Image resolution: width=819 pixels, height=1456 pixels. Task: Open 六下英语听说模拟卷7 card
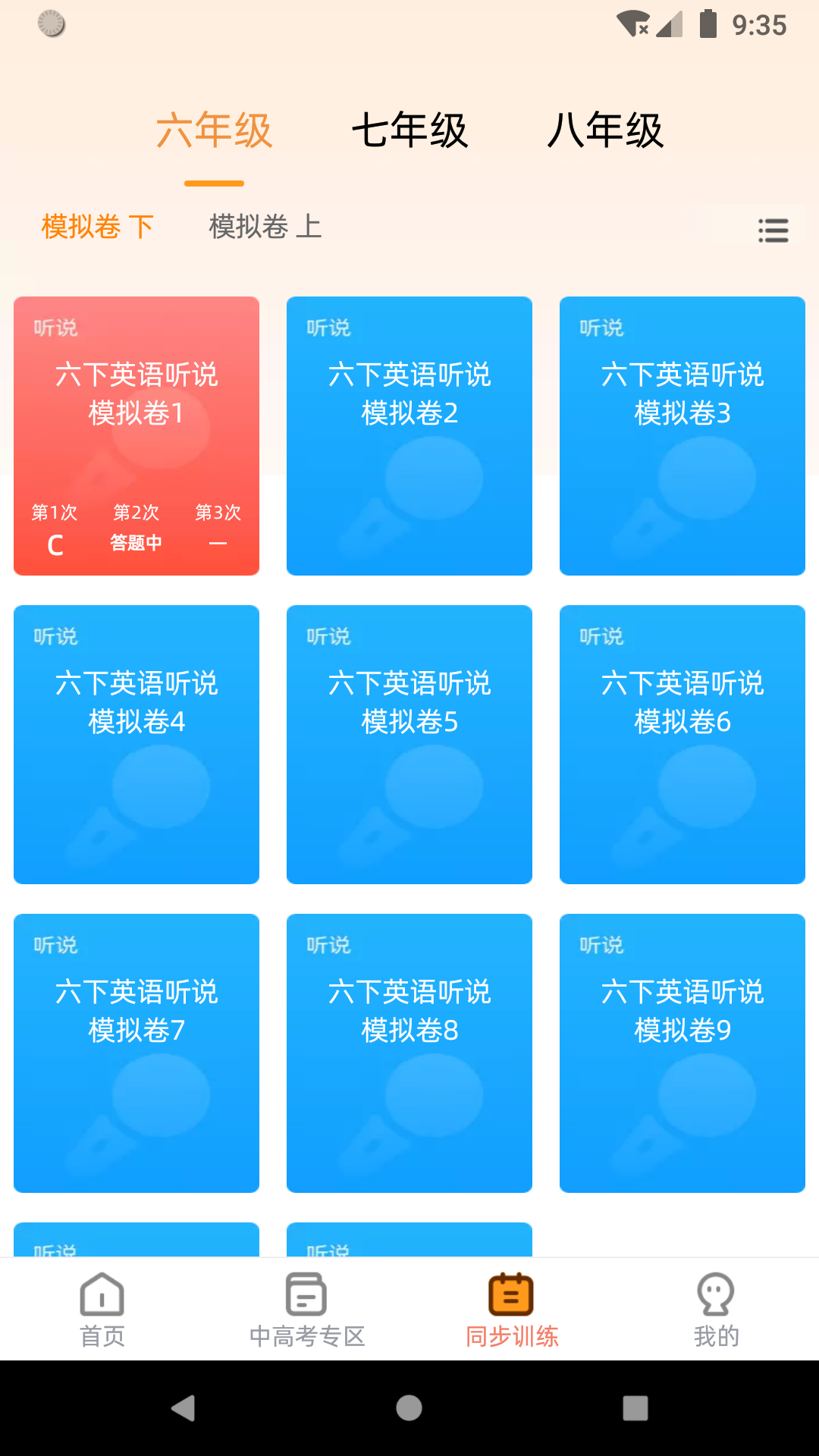(x=136, y=1051)
